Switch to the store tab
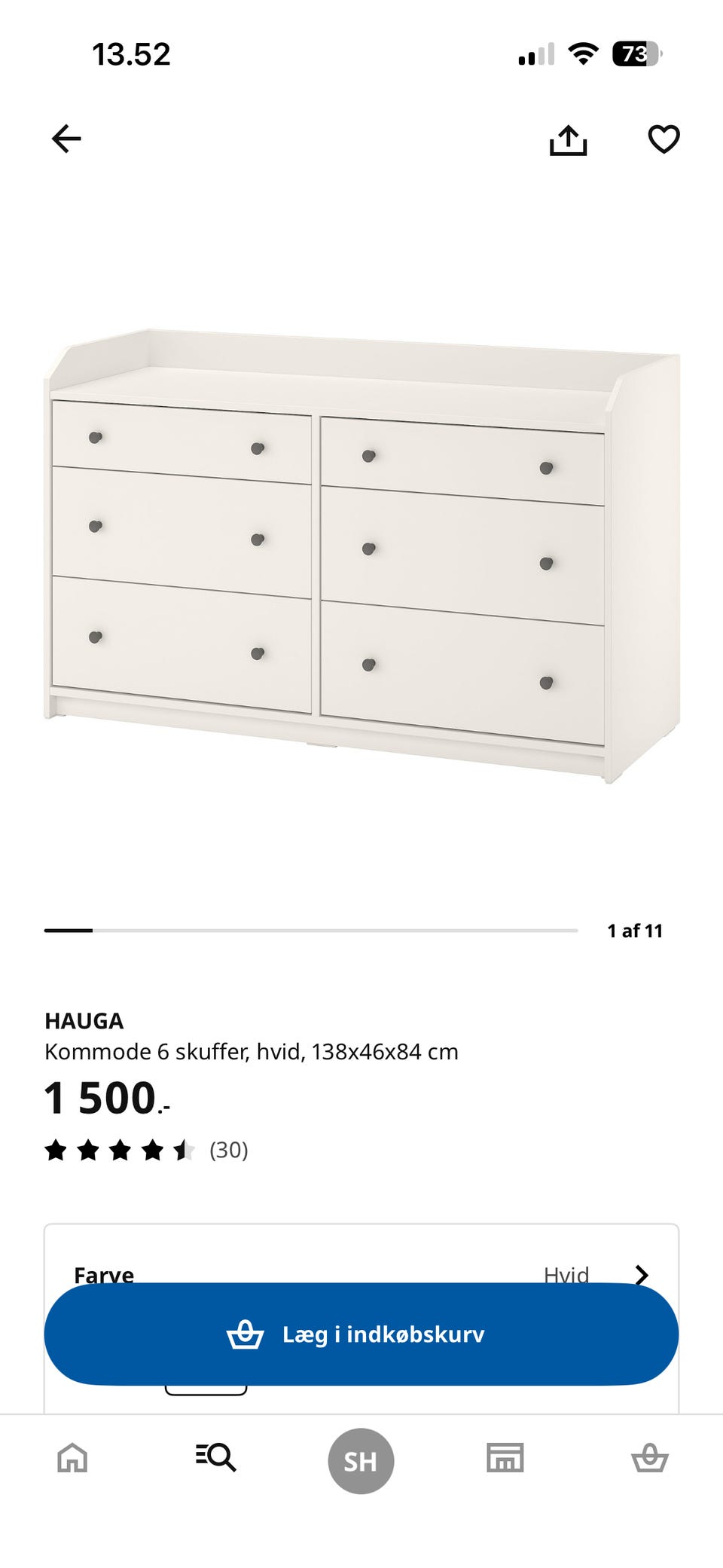 [505, 1458]
